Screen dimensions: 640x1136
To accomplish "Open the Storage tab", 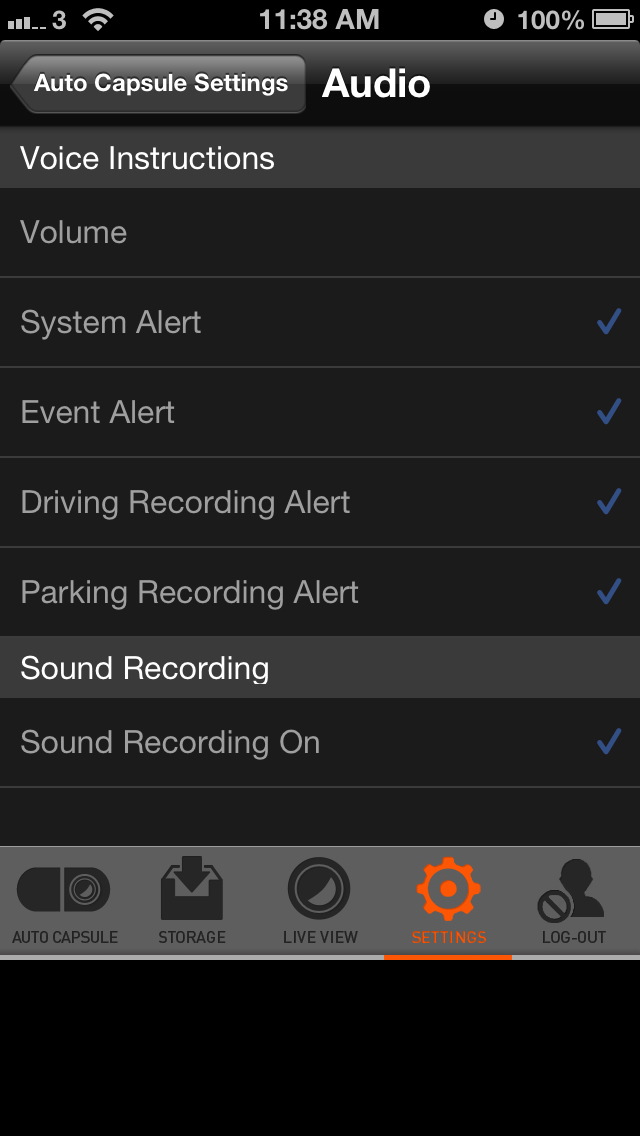I will [x=192, y=902].
